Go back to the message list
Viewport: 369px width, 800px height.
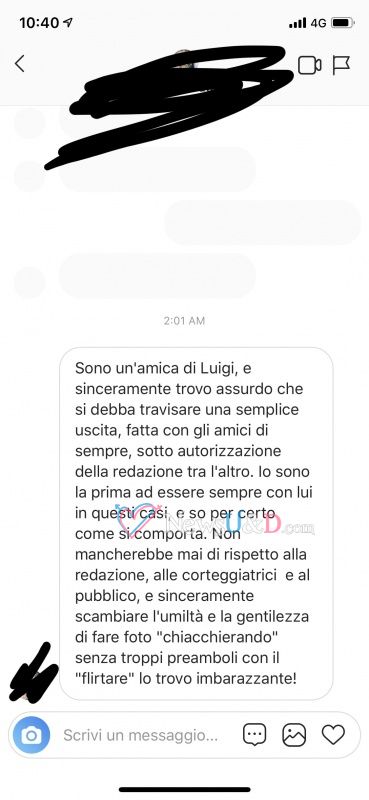pos(19,64)
